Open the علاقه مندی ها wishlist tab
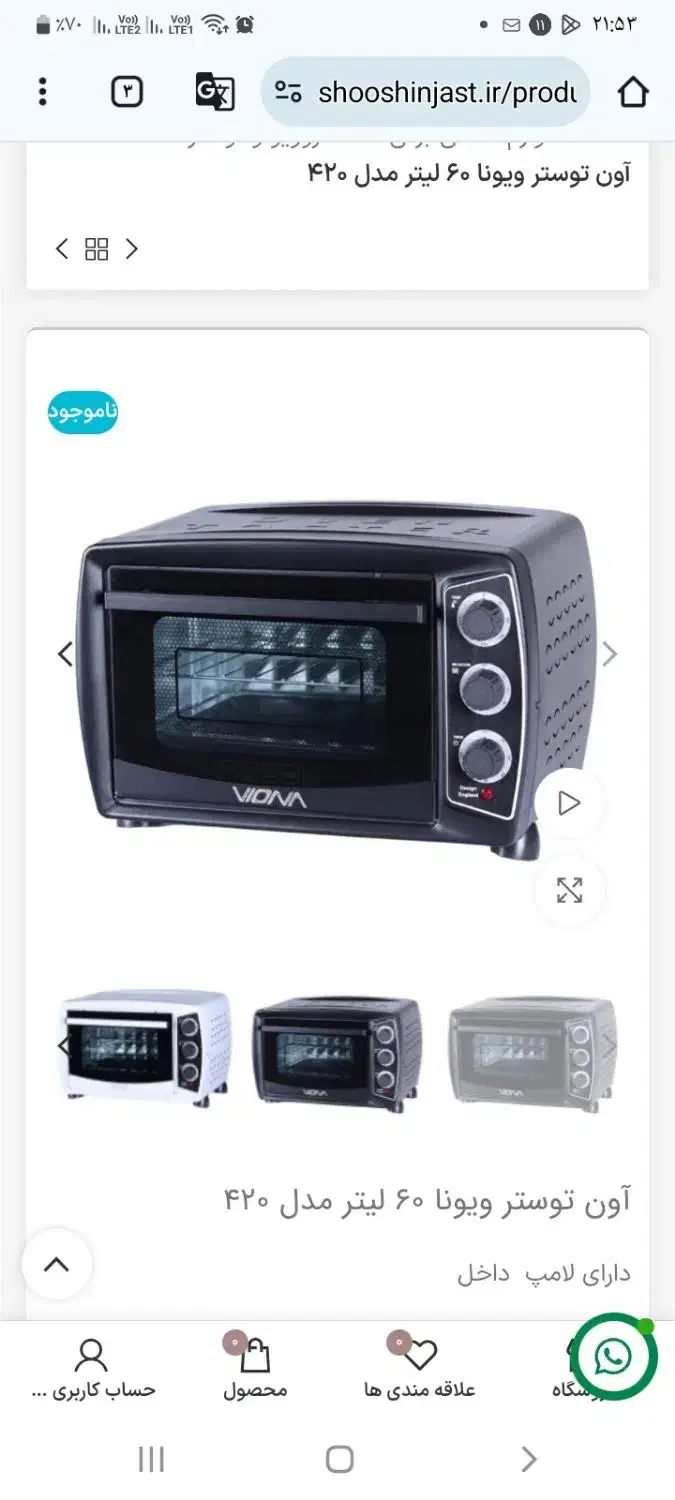Image resolution: width=675 pixels, height=1500 pixels. (x=419, y=1370)
